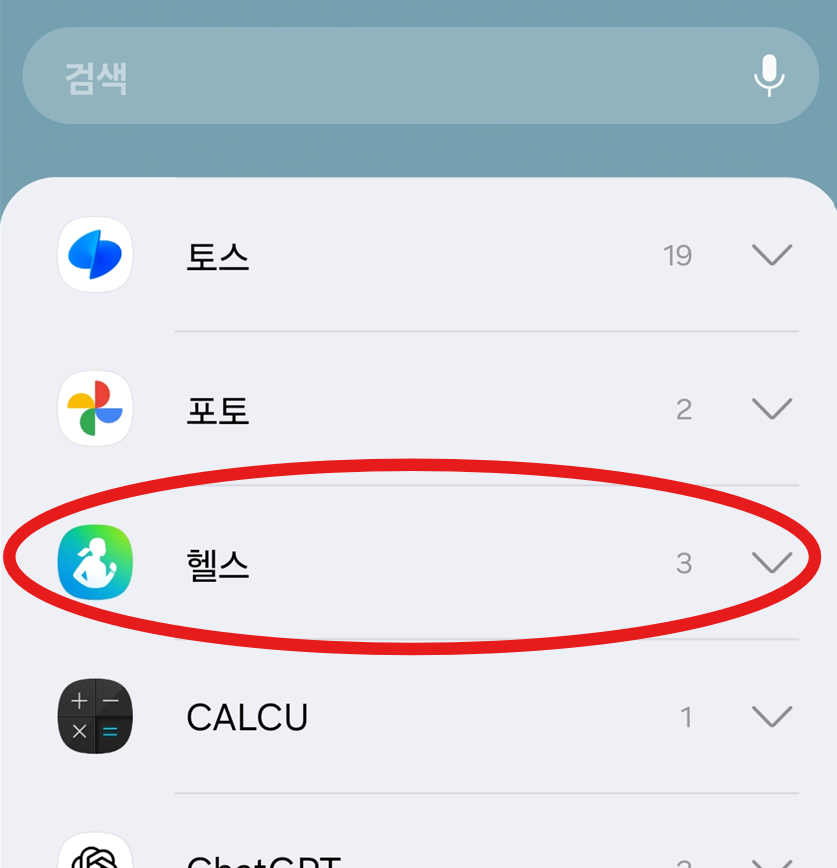Click the 19 notification count on 토스
This screenshot has width=837, height=868.
(679, 255)
